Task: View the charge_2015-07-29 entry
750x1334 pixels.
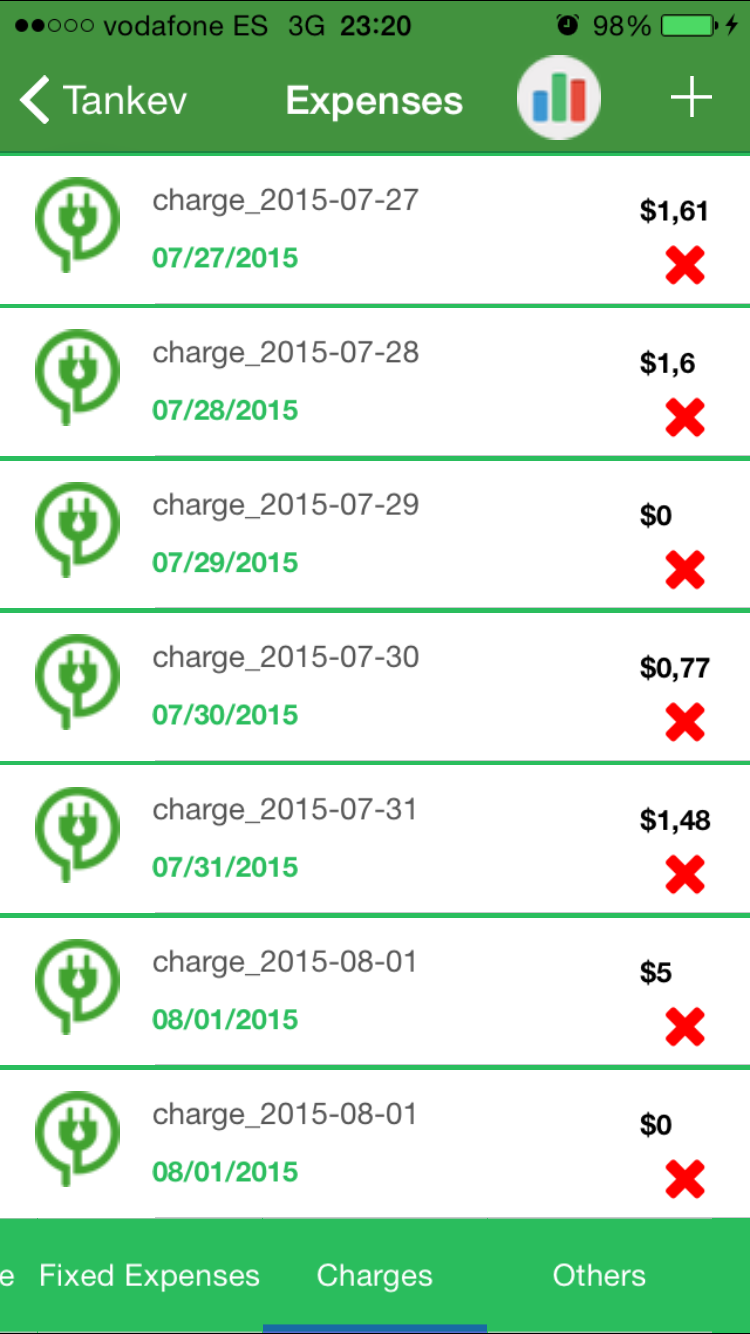Action: coord(285,532)
